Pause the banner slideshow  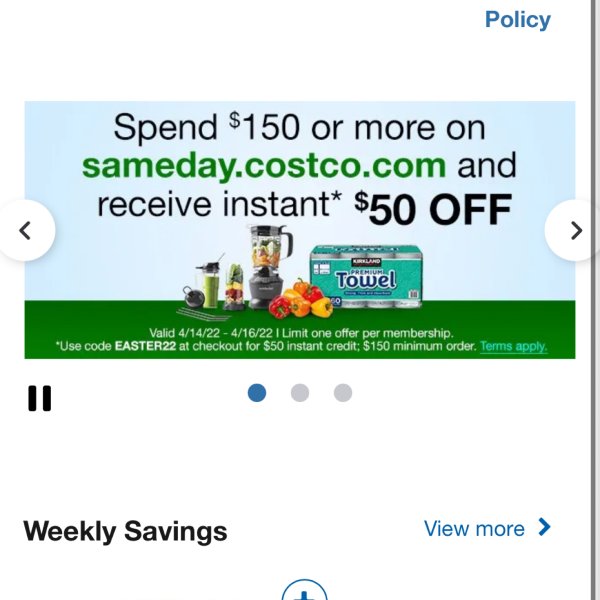point(39,398)
